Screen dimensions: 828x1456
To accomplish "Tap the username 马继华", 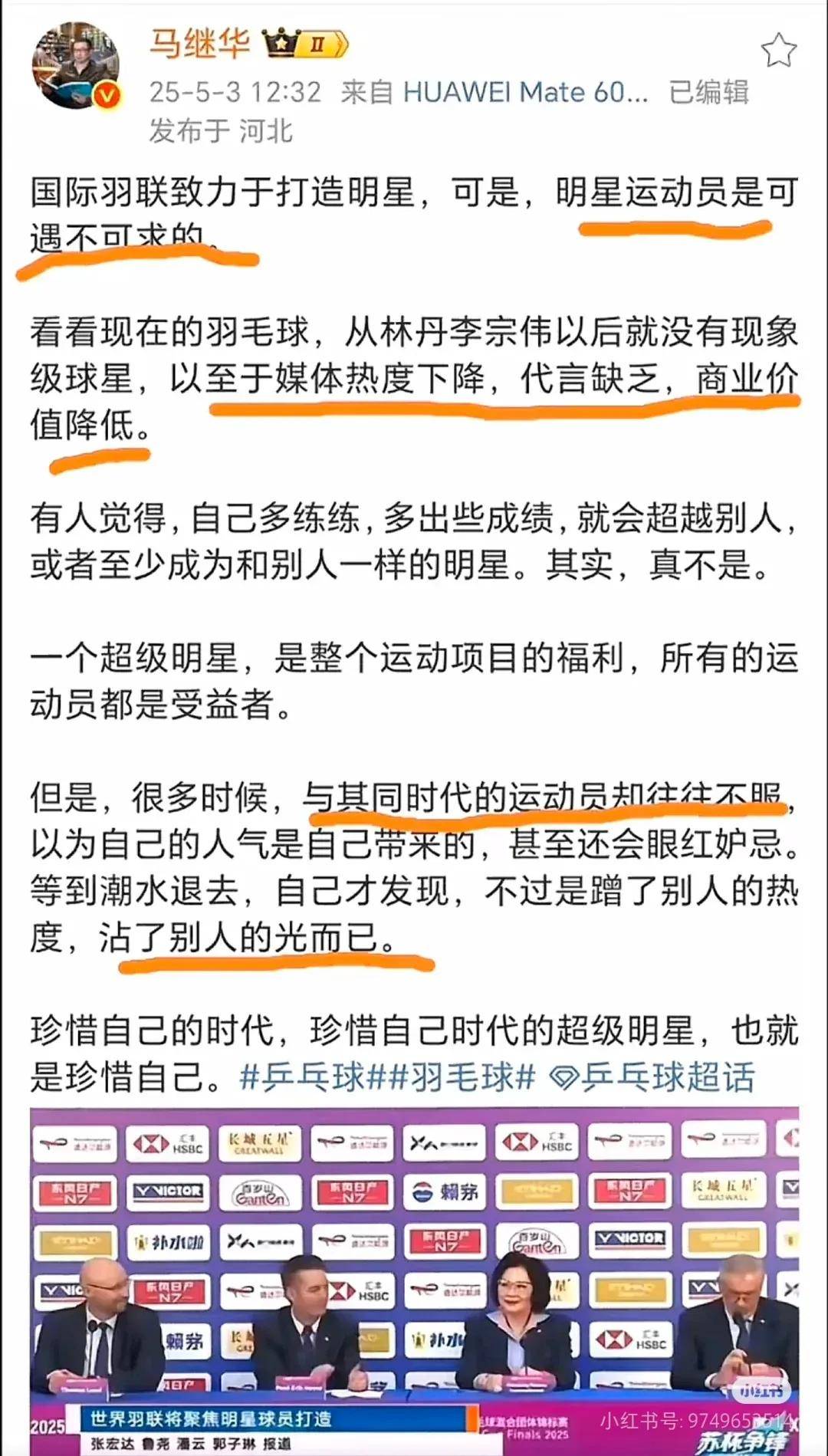I will click(x=199, y=42).
